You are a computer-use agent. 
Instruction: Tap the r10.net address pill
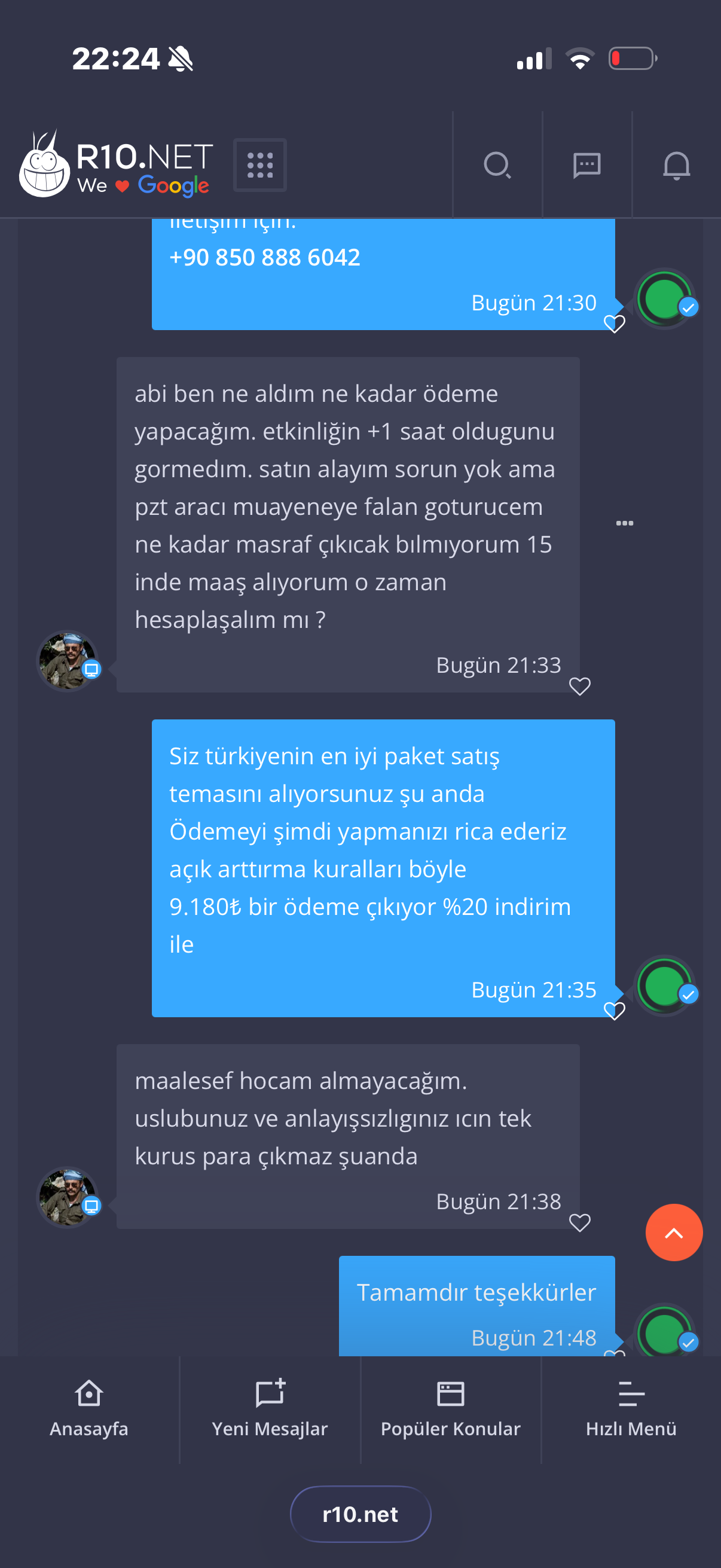360,1514
